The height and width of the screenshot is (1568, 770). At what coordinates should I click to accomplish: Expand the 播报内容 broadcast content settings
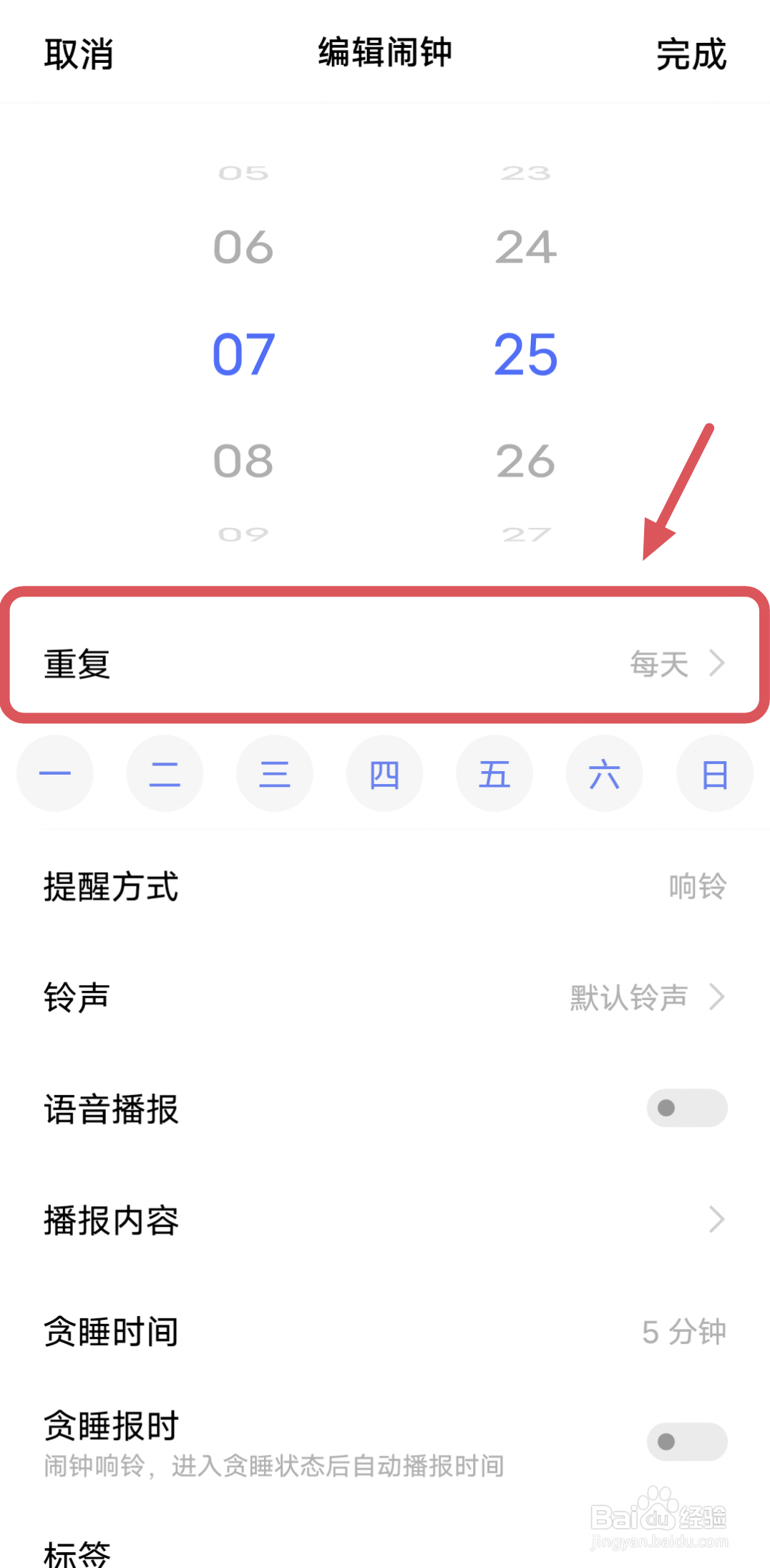[385, 1220]
